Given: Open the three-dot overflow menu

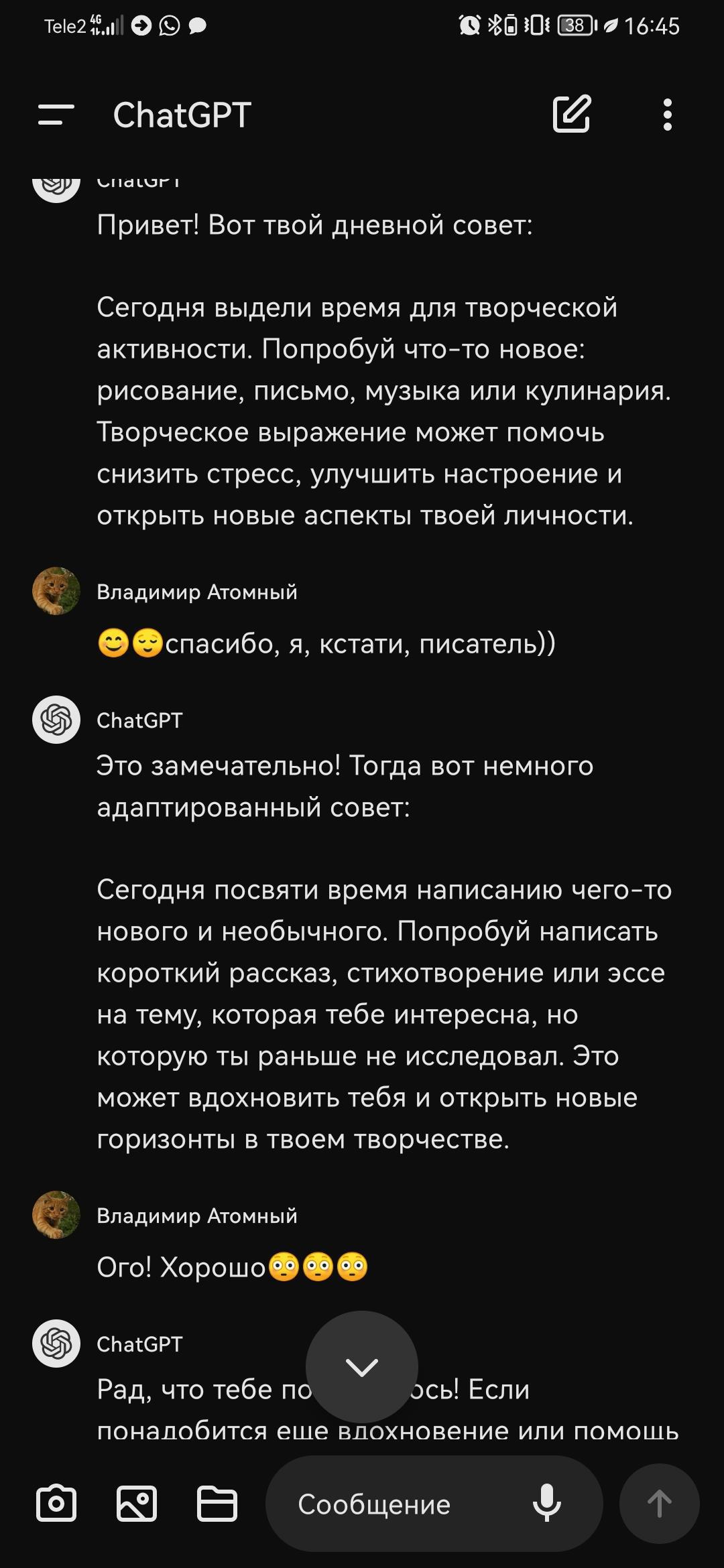Looking at the screenshot, I should [667, 115].
